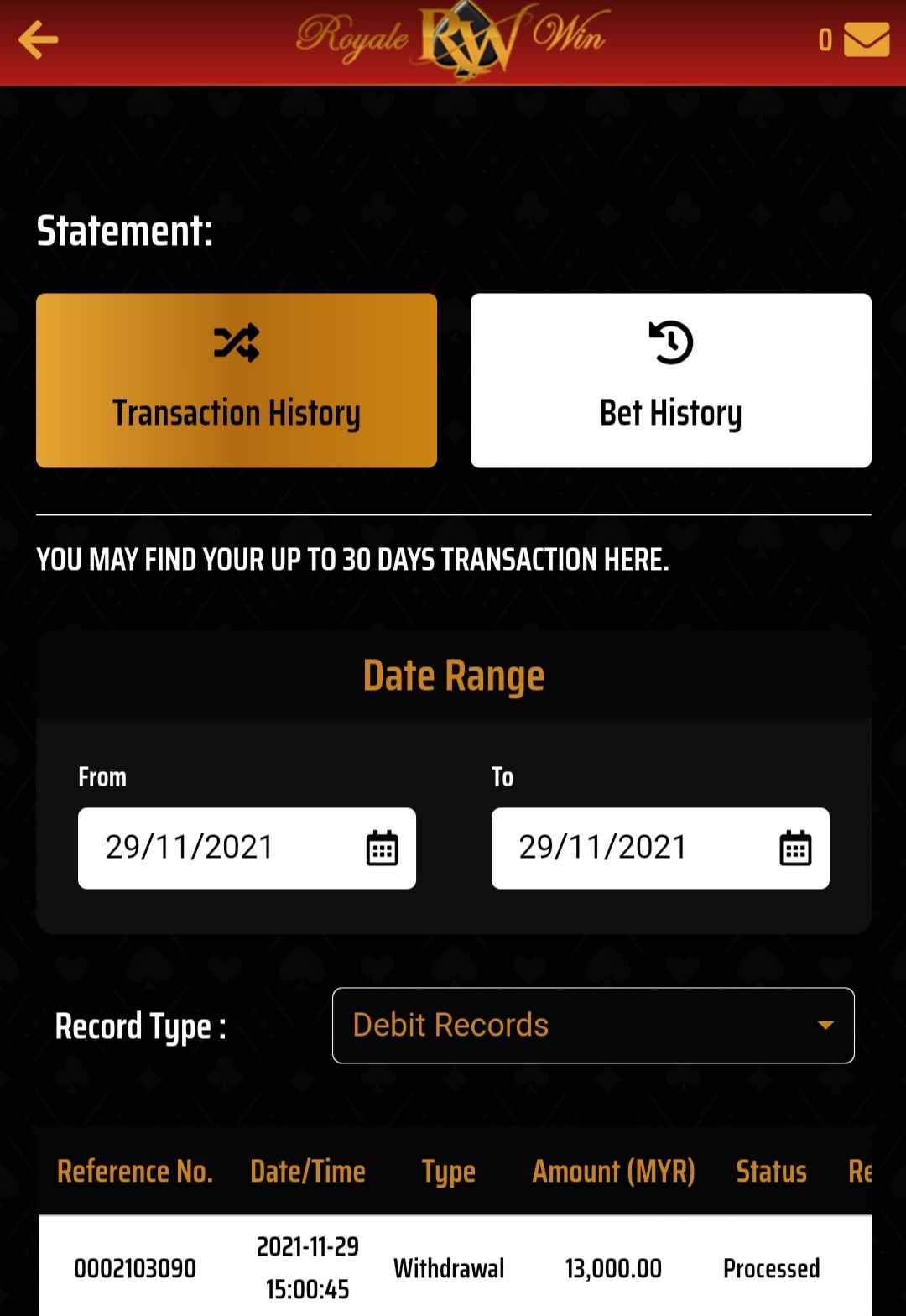Pick the To date field
Image resolution: width=906 pixels, height=1316 pixels.
pos(660,848)
